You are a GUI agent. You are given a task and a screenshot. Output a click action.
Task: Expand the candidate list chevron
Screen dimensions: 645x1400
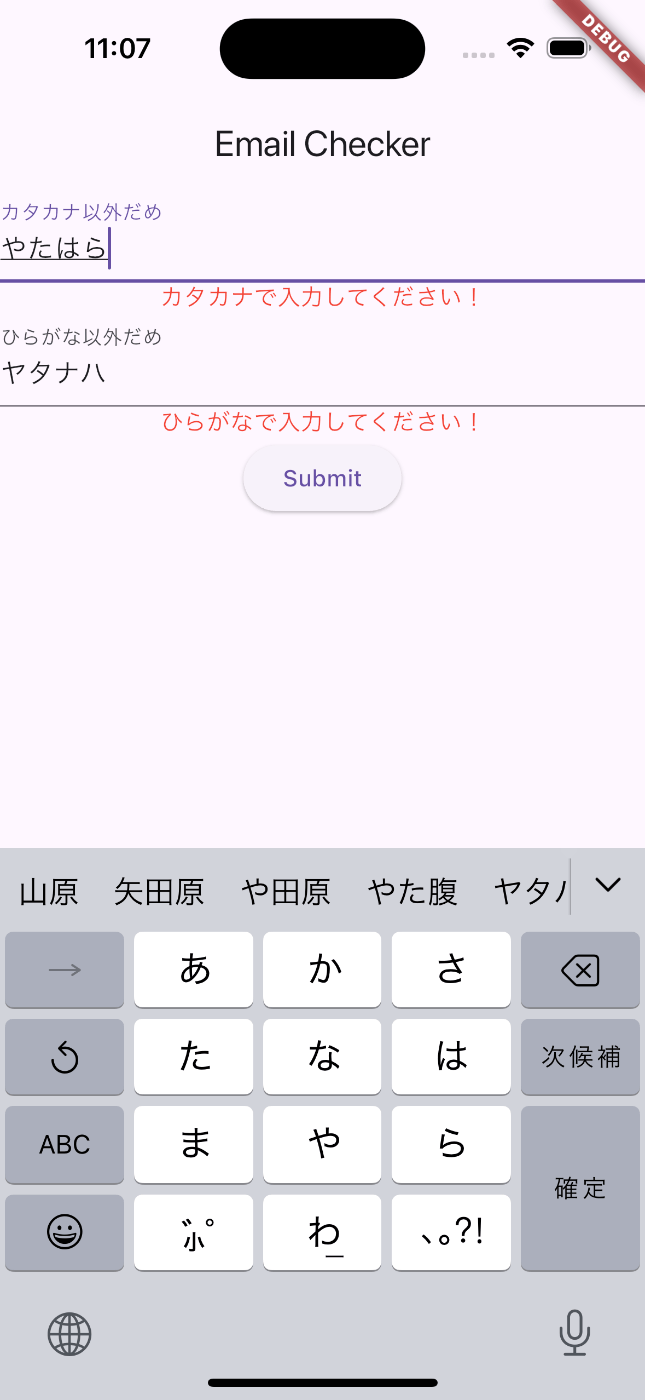(x=608, y=885)
